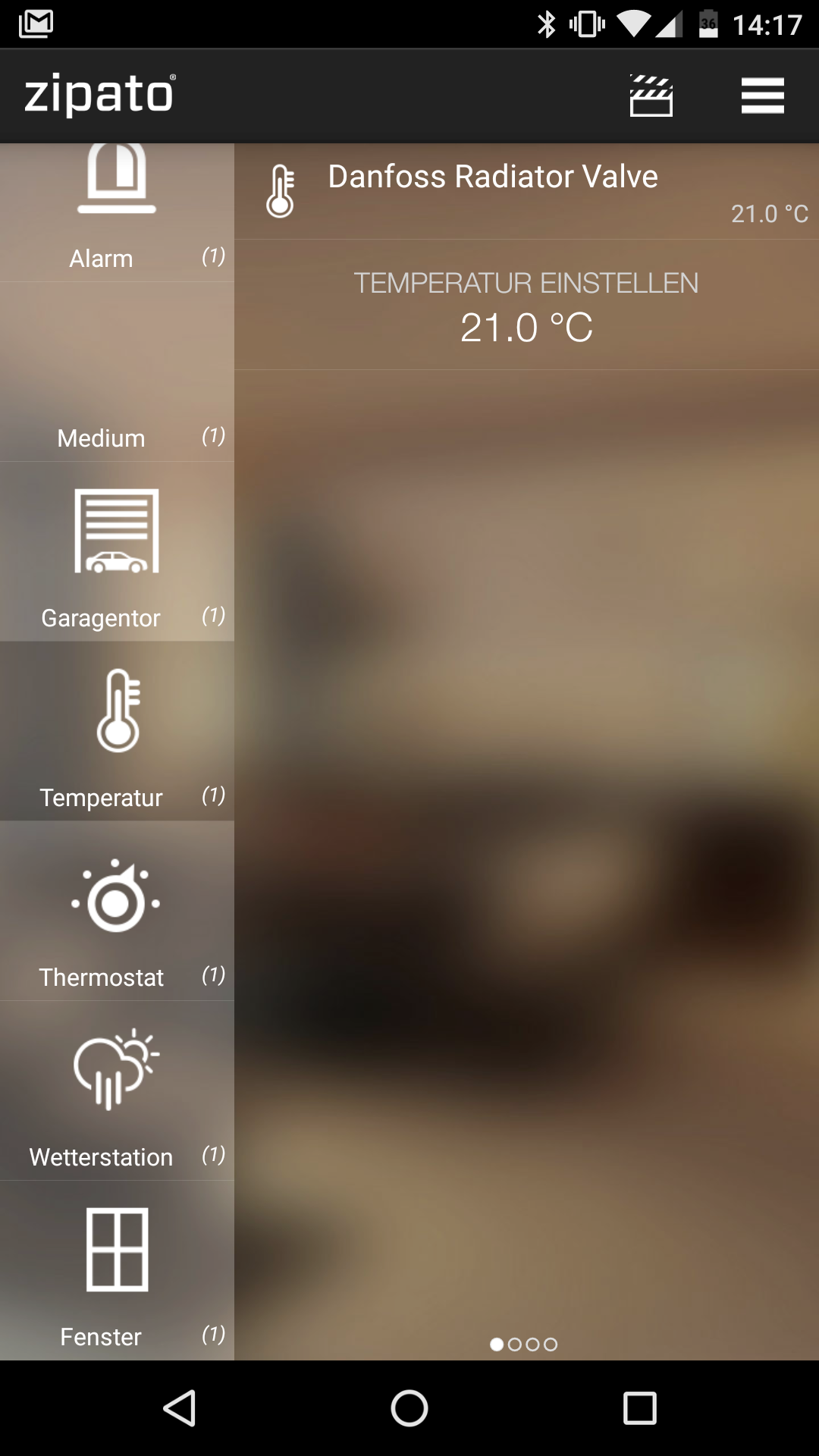Open the Danfoss Radiator Valve device
The height and width of the screenshot is (1456, 819).
click(493, 190)
